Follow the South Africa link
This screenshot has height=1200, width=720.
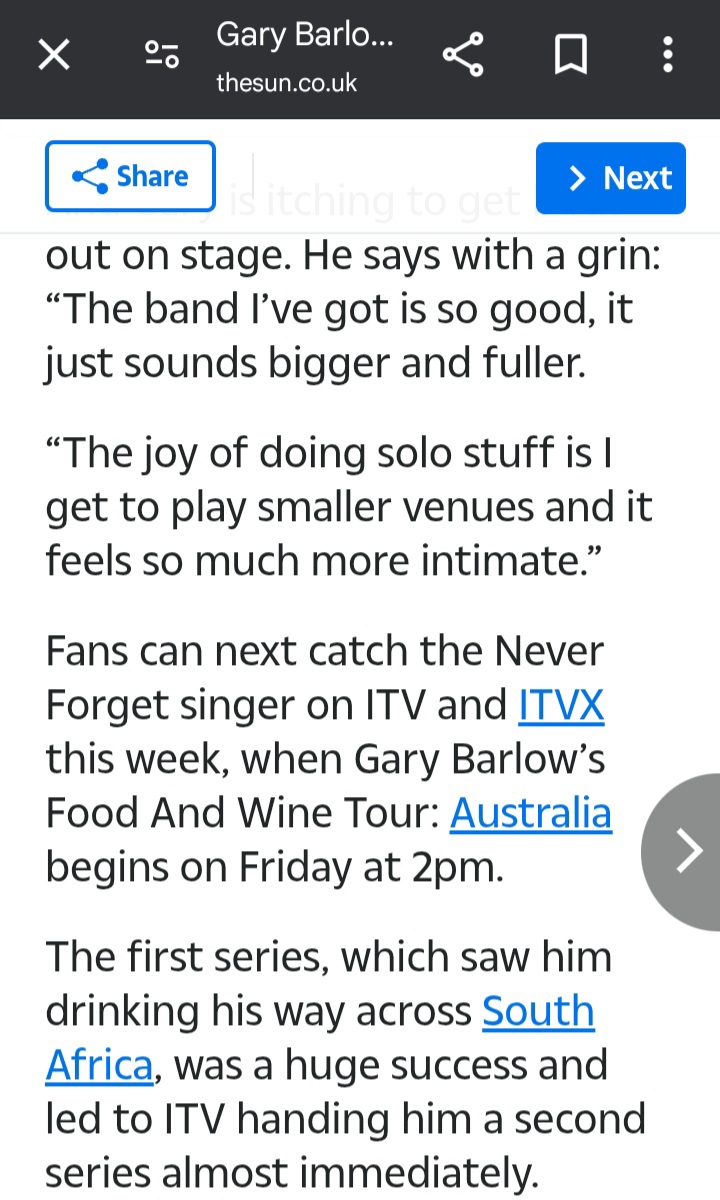point(320,1038)
